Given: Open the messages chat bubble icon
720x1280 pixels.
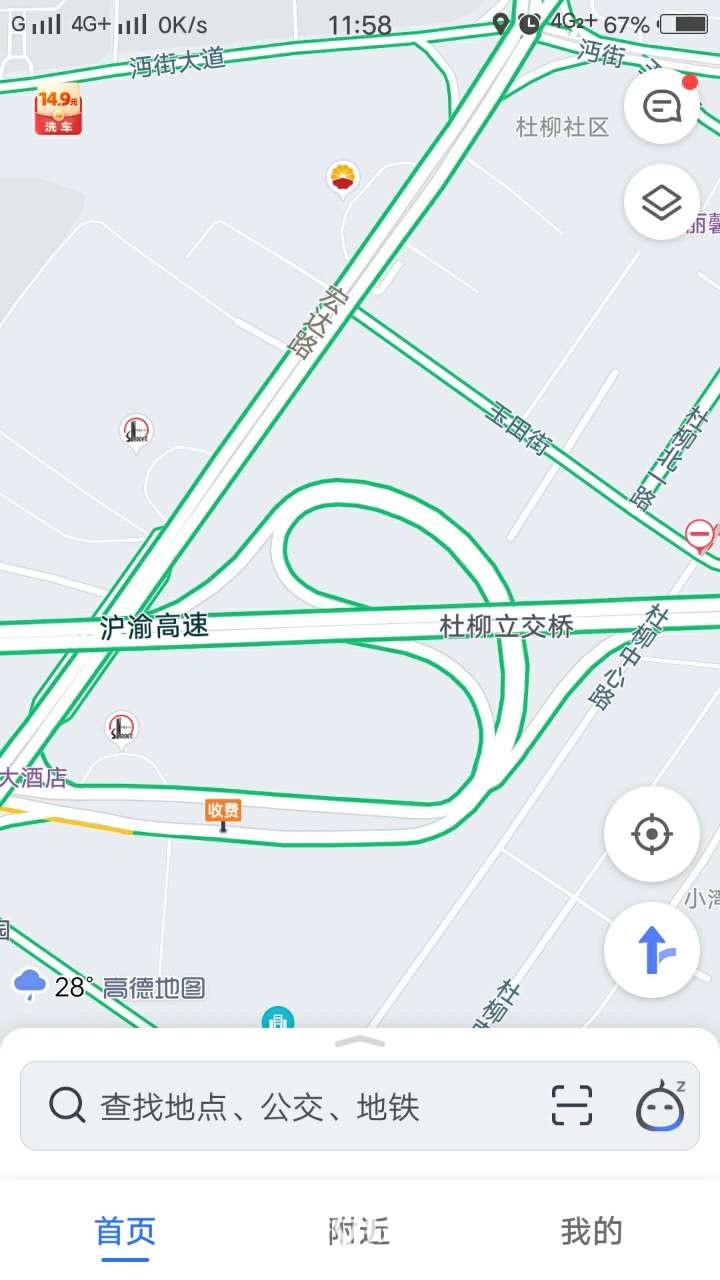Looking at the screenshot, I should (x=662, y=106).
